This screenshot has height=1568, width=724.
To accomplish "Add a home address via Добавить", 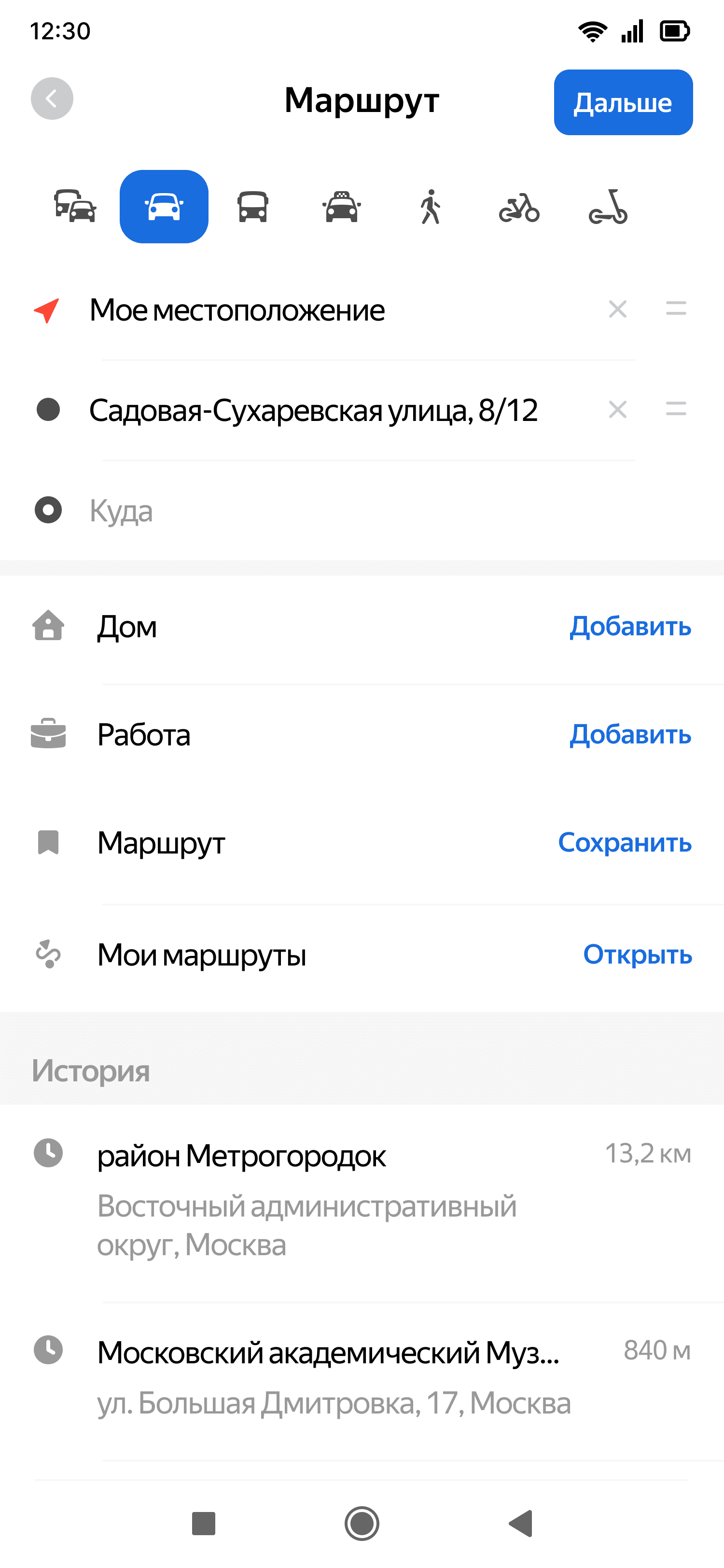I will [630, 626].
